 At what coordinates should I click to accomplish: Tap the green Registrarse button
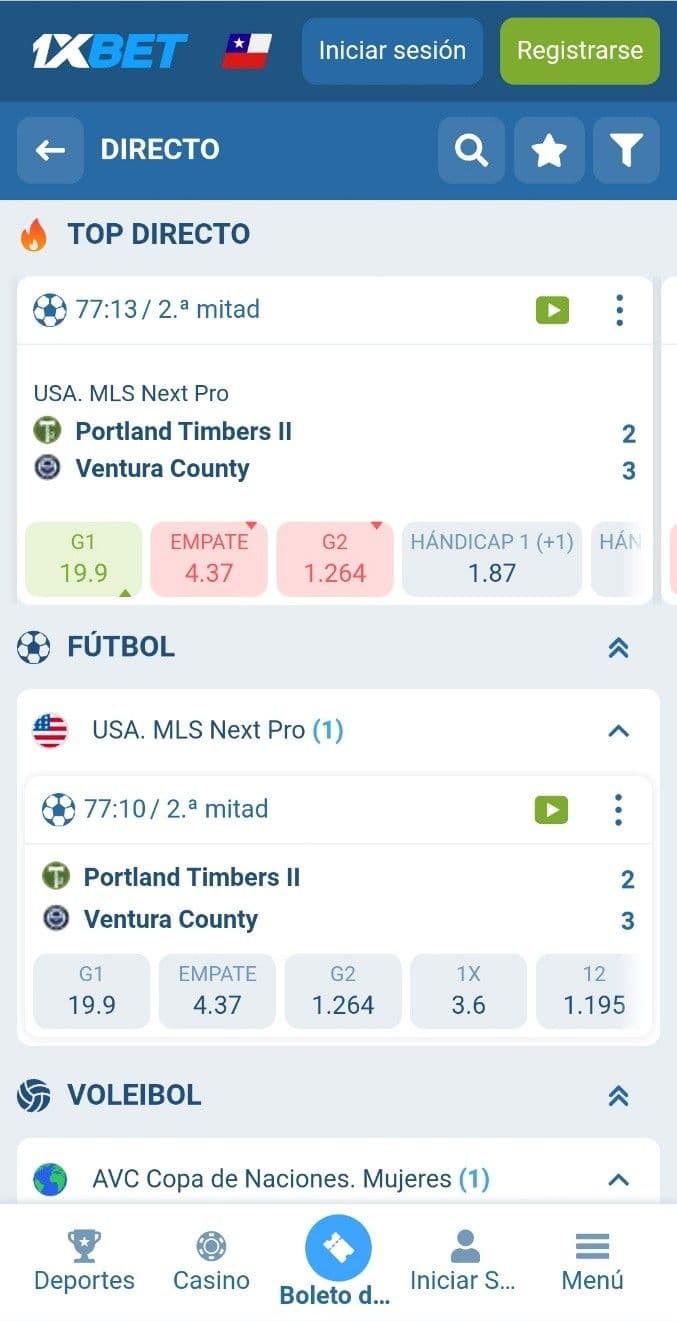579,50
